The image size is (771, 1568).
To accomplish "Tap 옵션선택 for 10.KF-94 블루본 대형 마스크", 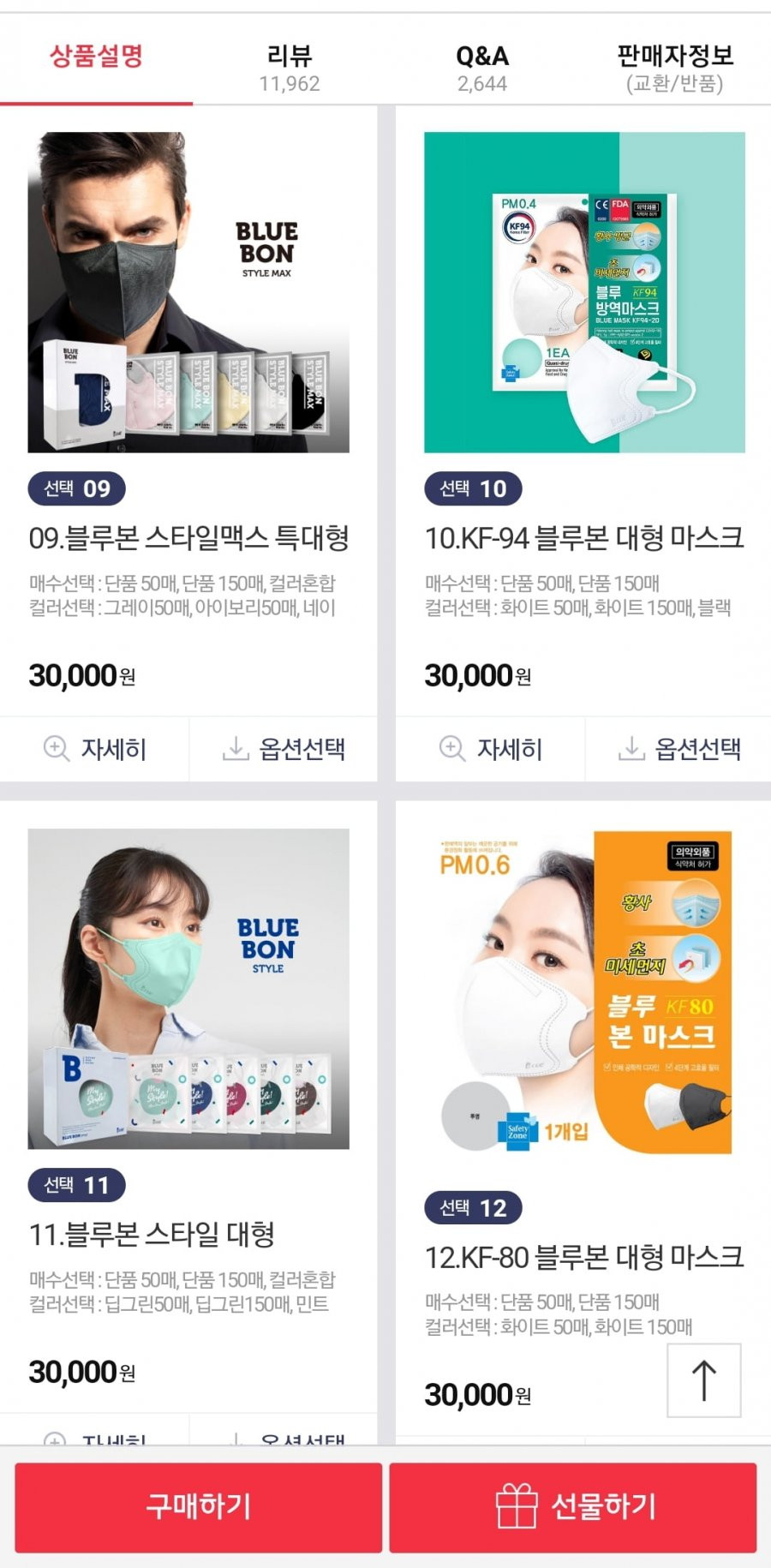I will click(679, 749).
